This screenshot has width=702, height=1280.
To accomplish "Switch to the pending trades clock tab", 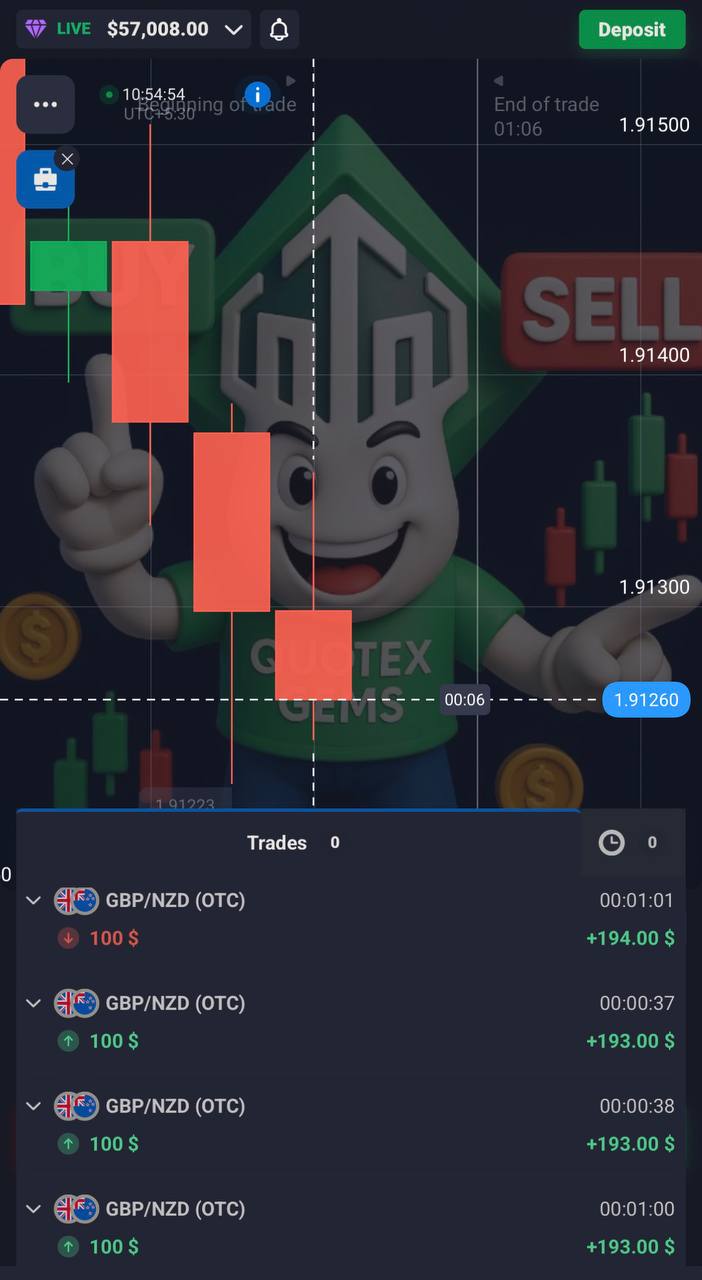I will coord(627,842).
